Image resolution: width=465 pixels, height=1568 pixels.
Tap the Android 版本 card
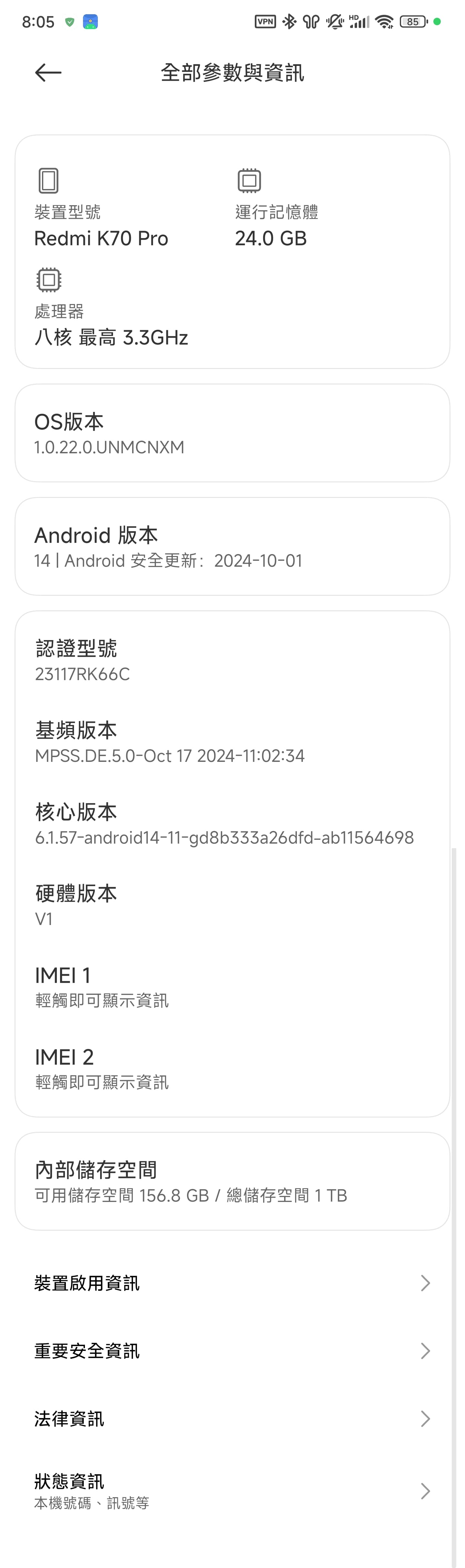point(232,546)
